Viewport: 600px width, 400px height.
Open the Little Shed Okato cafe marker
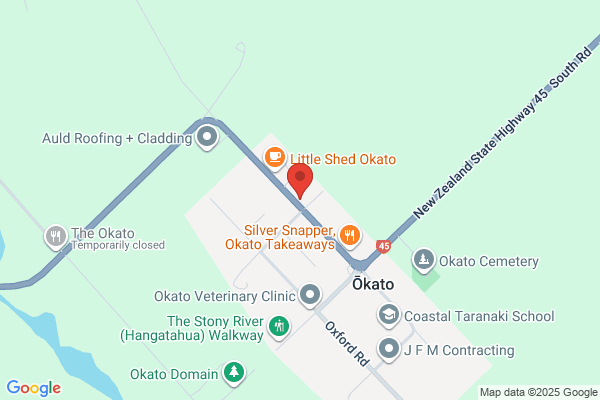[275, 158]
